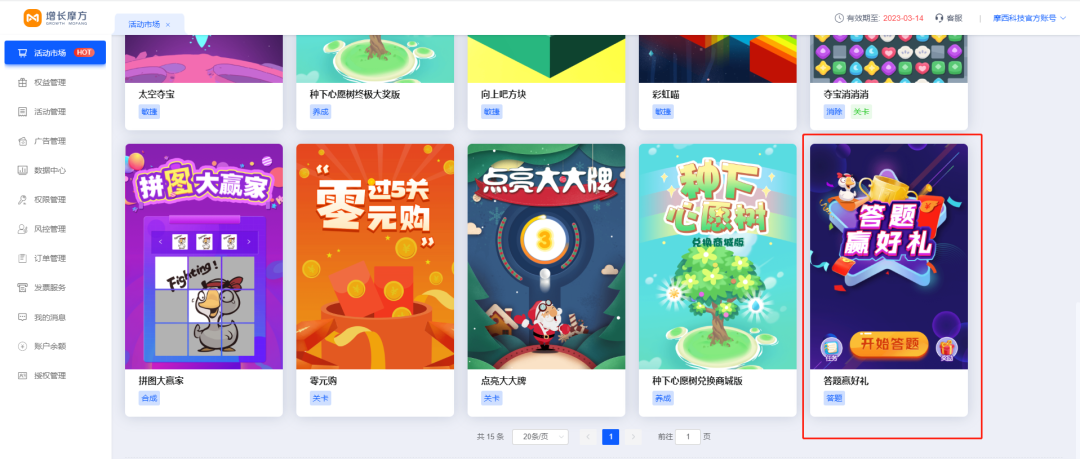The image size is (1080, 459).
Task: Expand the 20条/页 page size dropdown
Action: click(539, 437)
